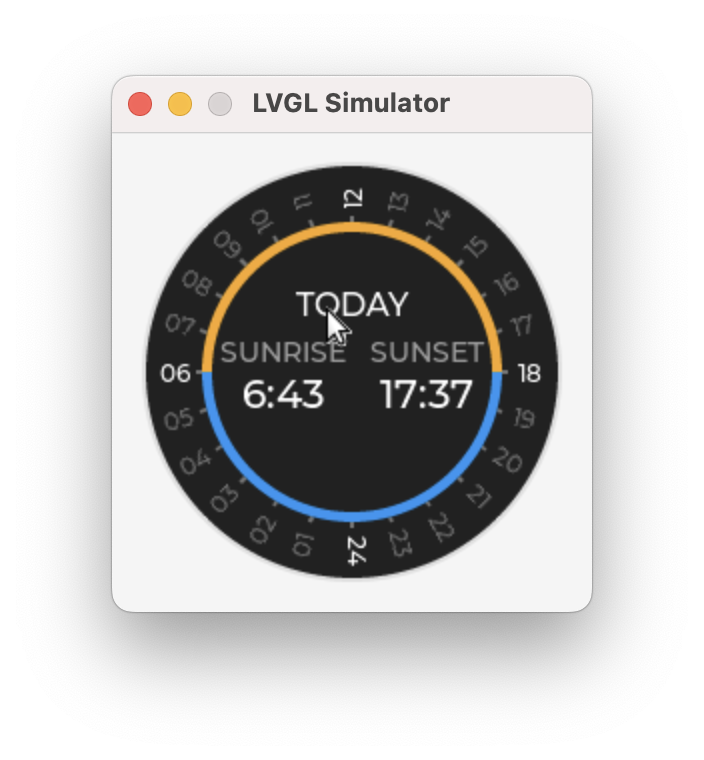Tap the TODAY label on the dial

coord(352,304)
